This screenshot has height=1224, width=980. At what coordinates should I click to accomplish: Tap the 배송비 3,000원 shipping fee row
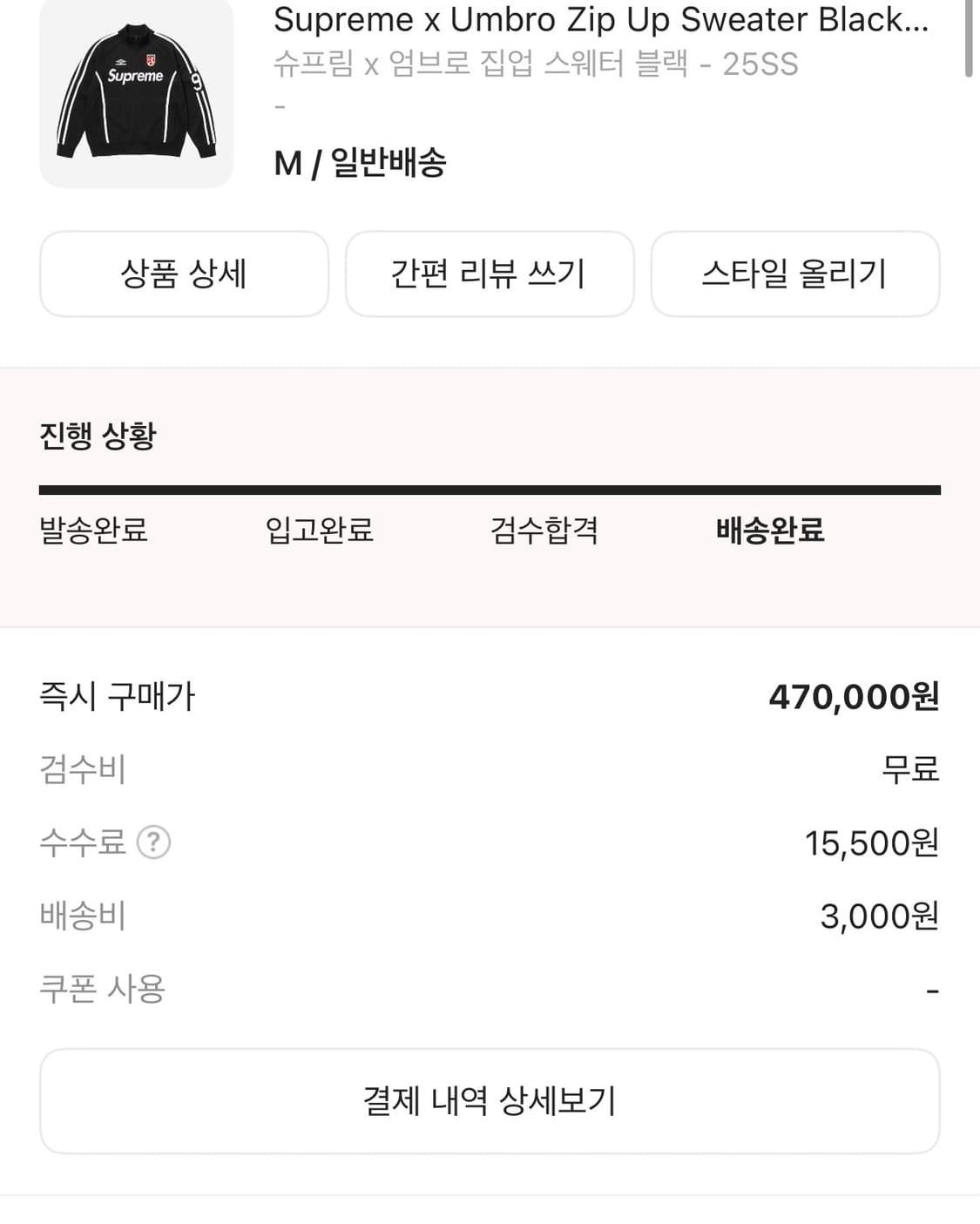pos(488,916)
